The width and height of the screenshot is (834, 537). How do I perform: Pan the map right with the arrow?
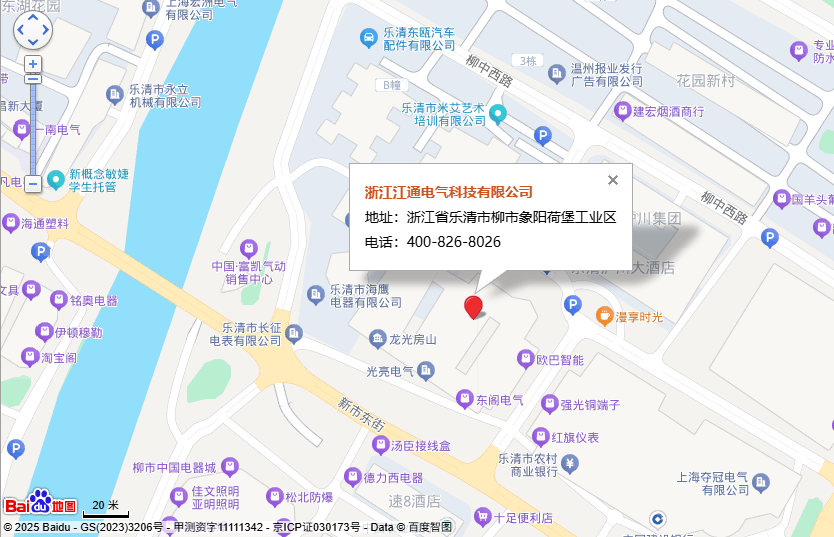click(46, 30)
